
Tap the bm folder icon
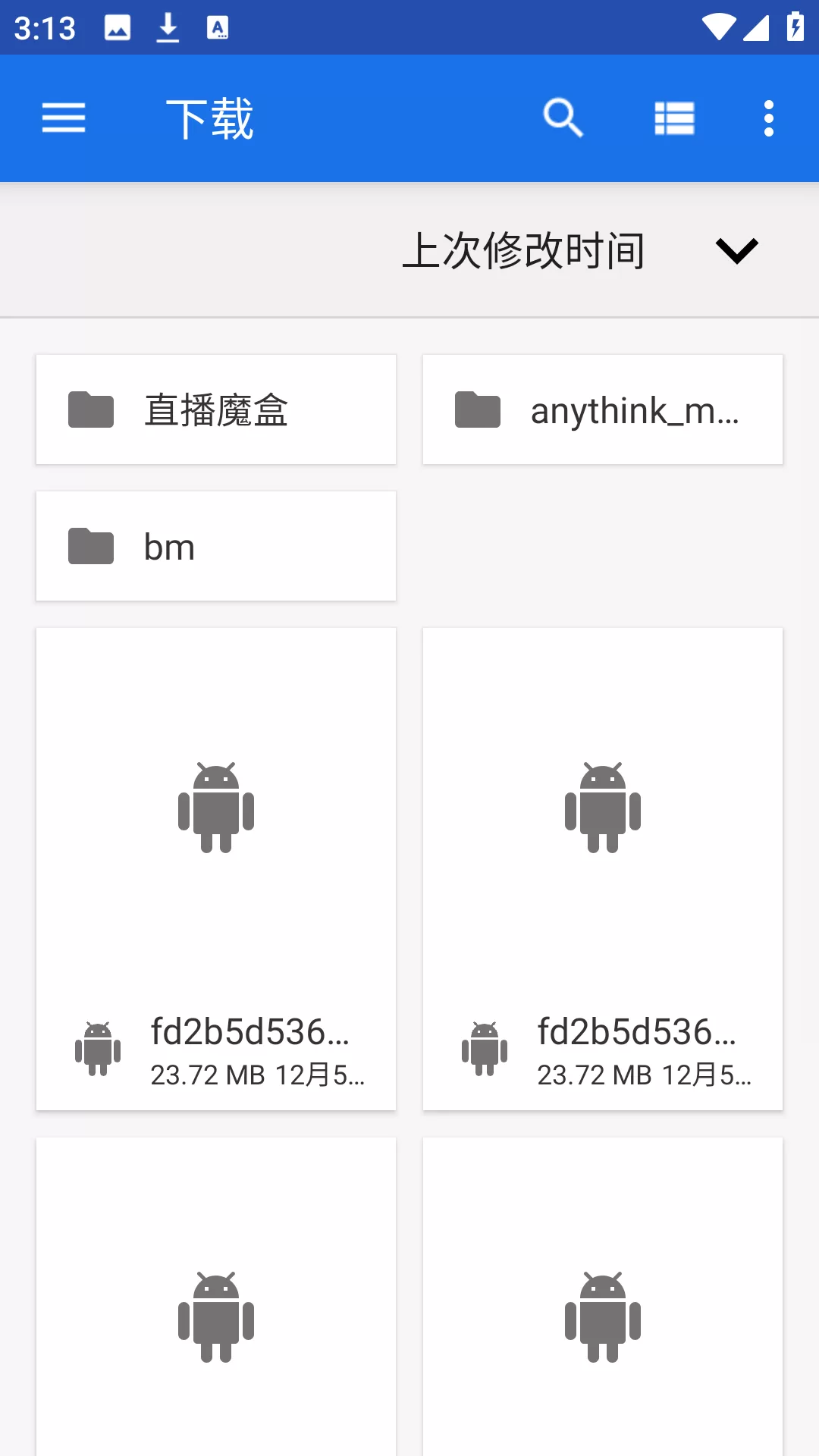click(x=90, y=545)
